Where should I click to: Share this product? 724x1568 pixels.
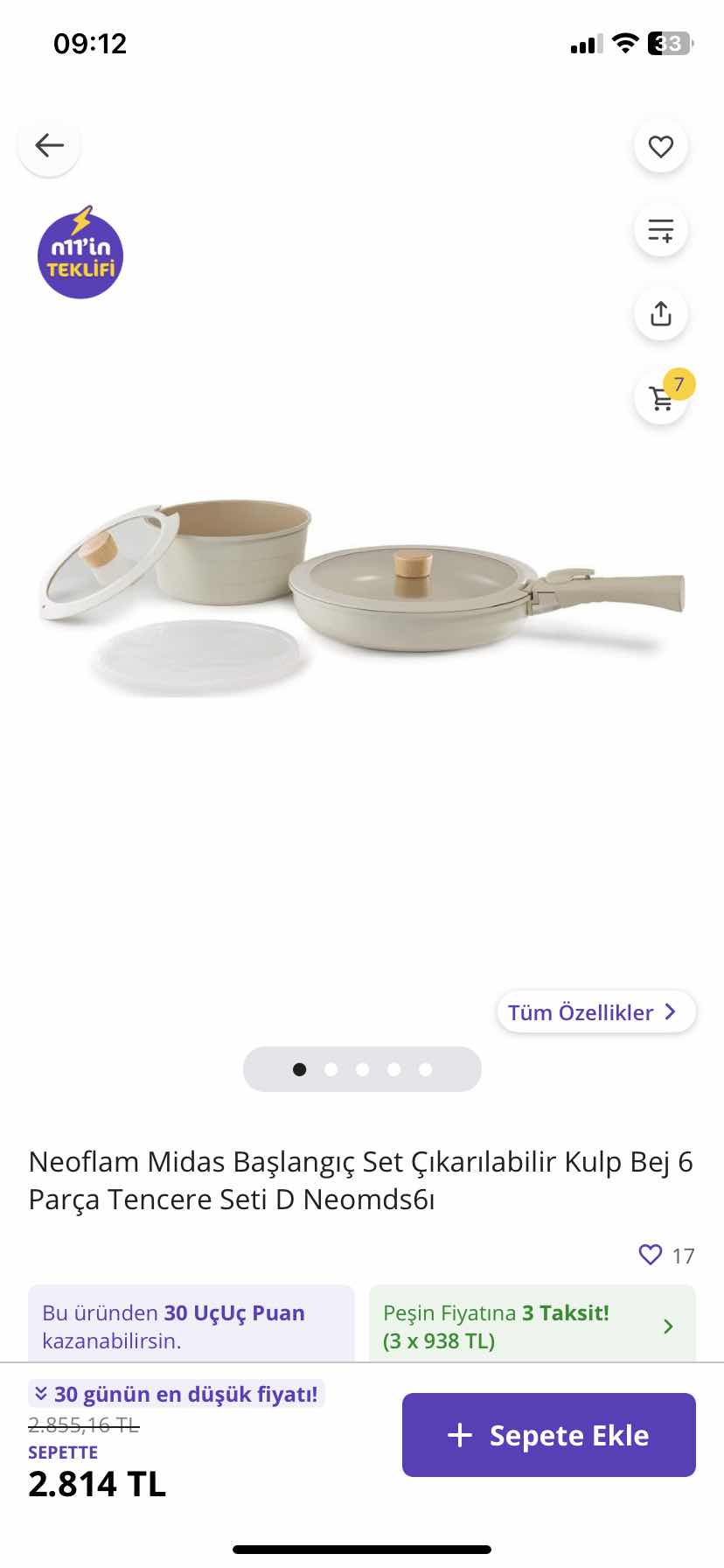coord(661,314)
